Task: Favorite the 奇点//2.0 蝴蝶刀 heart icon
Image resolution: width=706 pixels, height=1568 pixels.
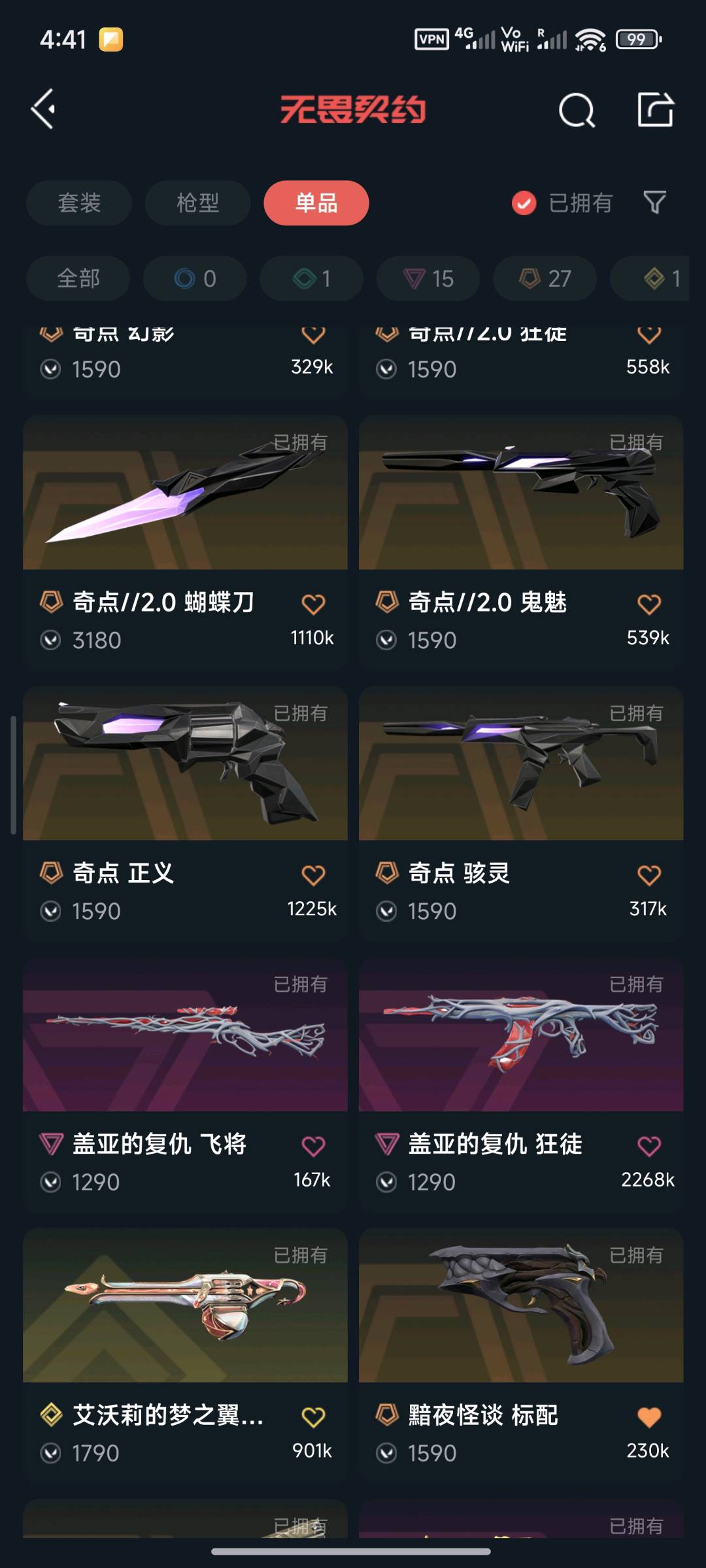Action: (313, 604)
